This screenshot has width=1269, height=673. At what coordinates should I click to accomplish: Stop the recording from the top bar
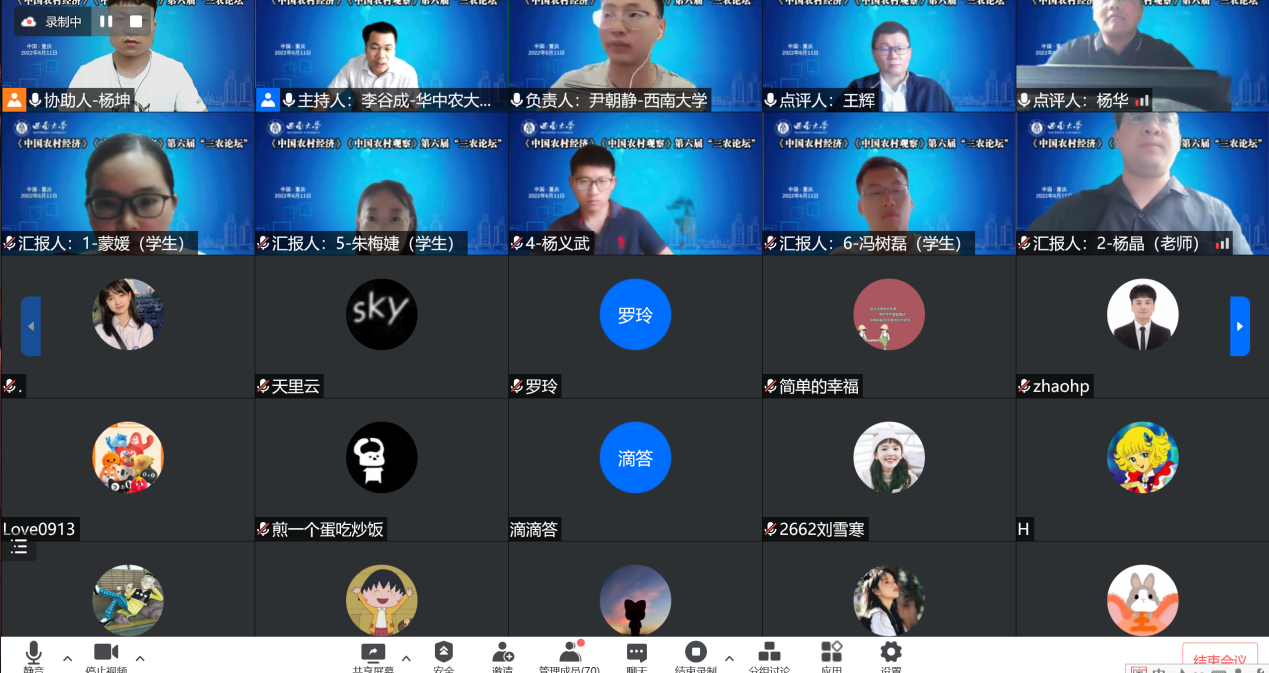(136, 21)
